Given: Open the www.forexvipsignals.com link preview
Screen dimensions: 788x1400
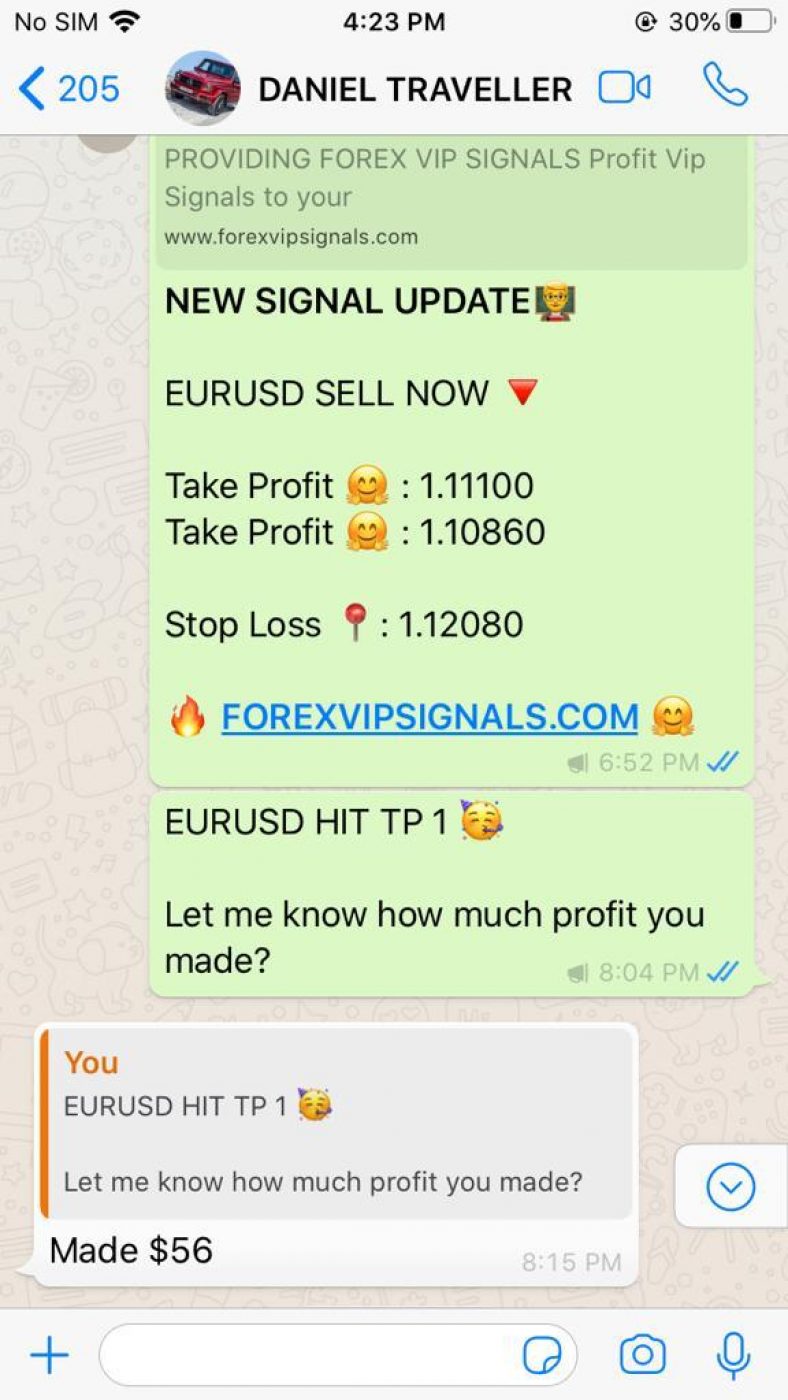Looking at the screenshot, I should (291, 237).
